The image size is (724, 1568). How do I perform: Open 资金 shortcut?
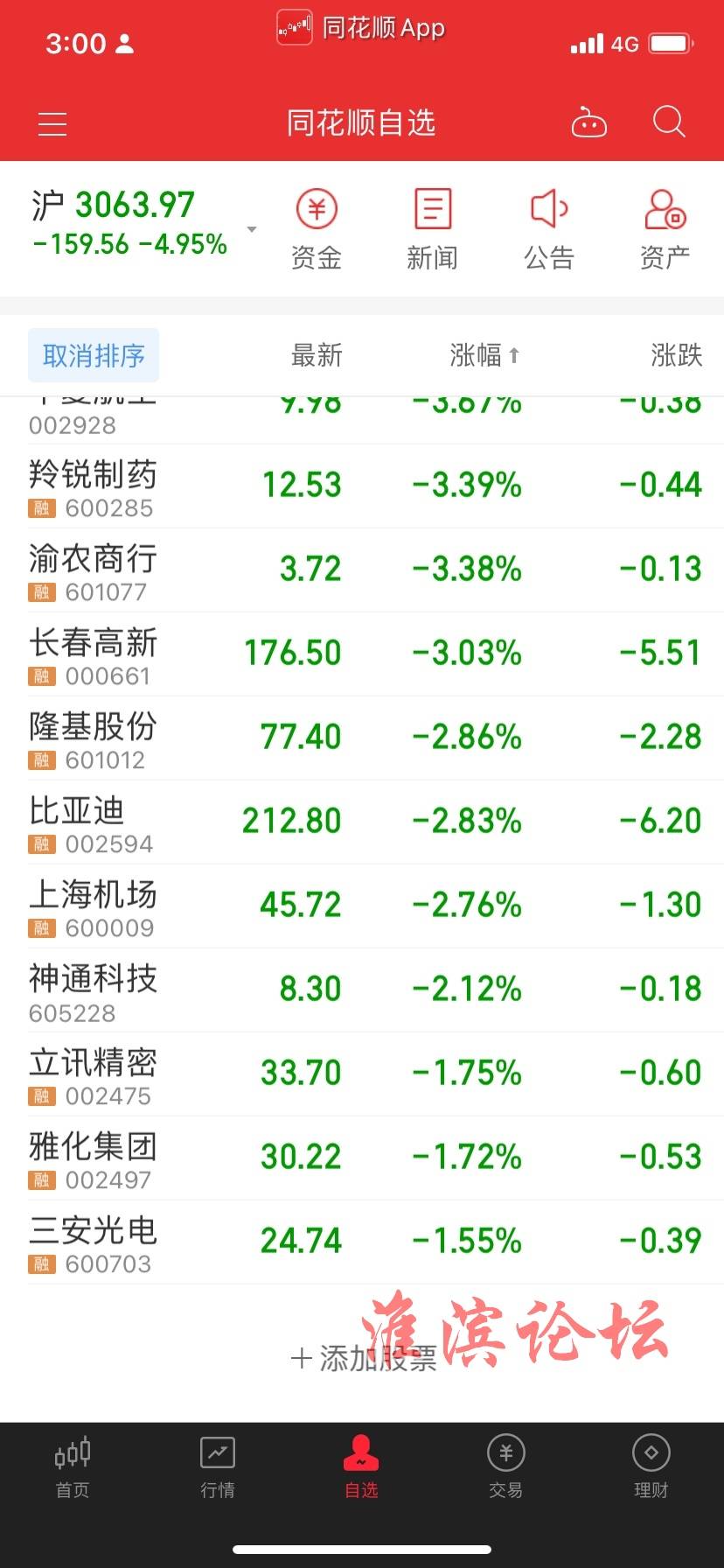click(x=317, y=229)
